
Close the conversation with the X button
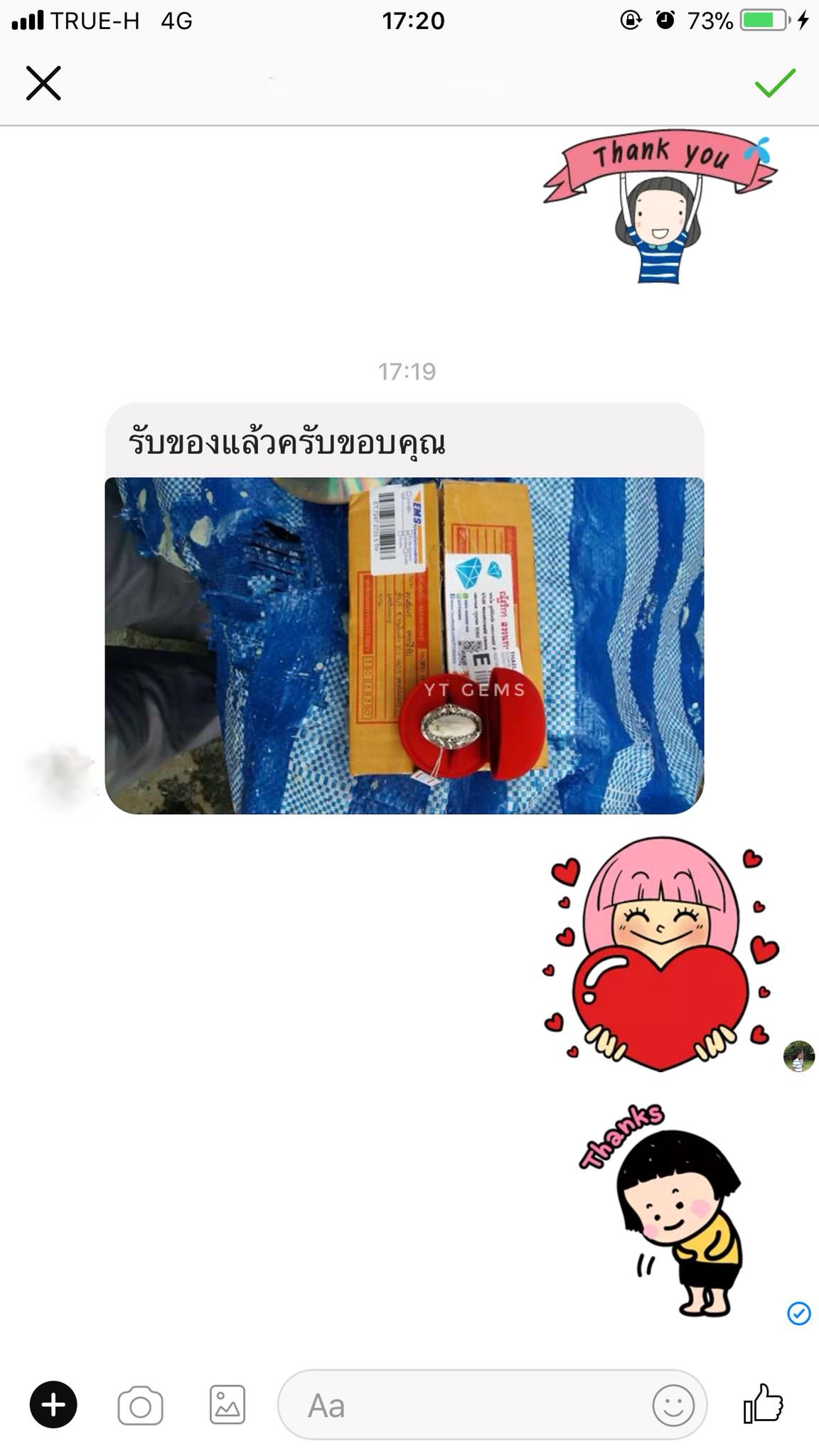click(43, 83)
